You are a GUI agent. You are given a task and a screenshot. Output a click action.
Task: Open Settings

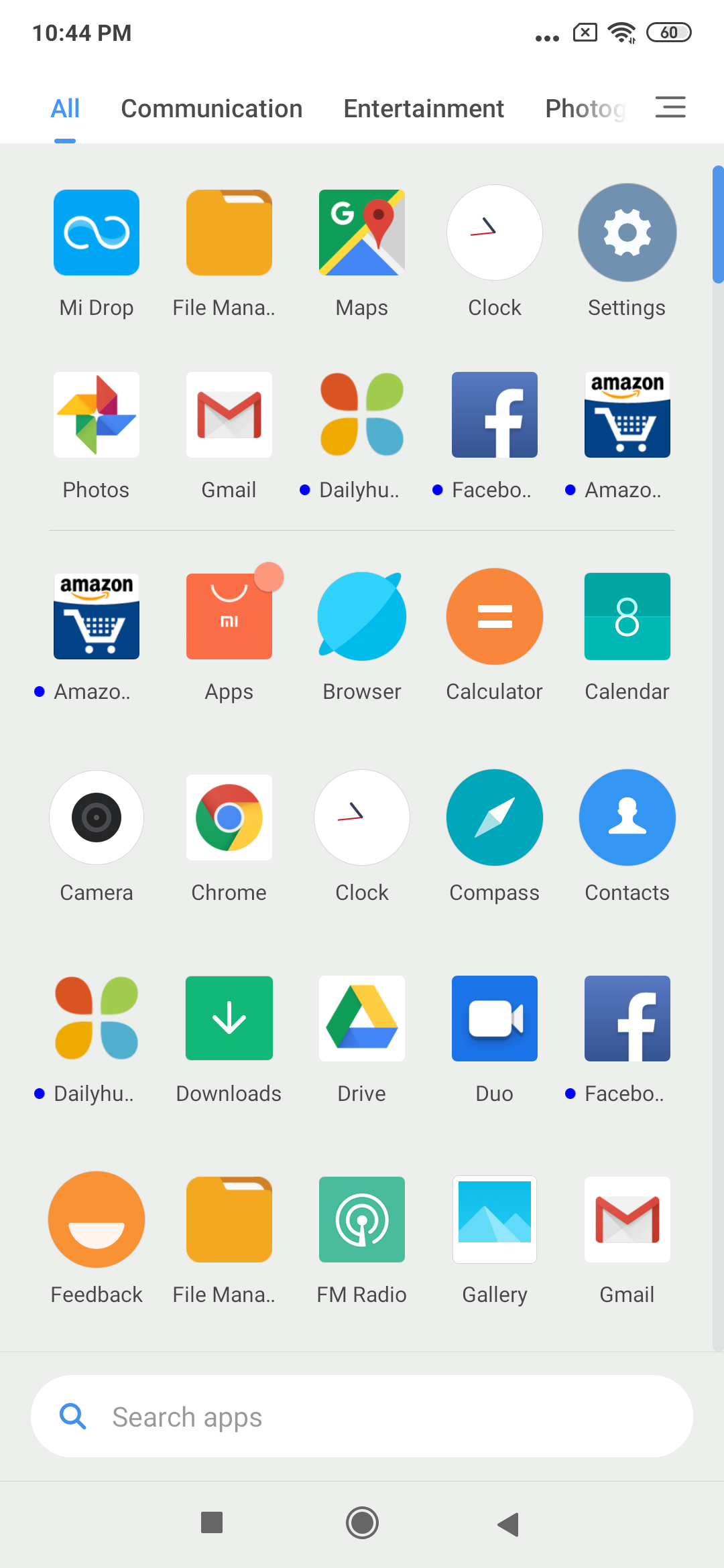click(x=627, y=233)
